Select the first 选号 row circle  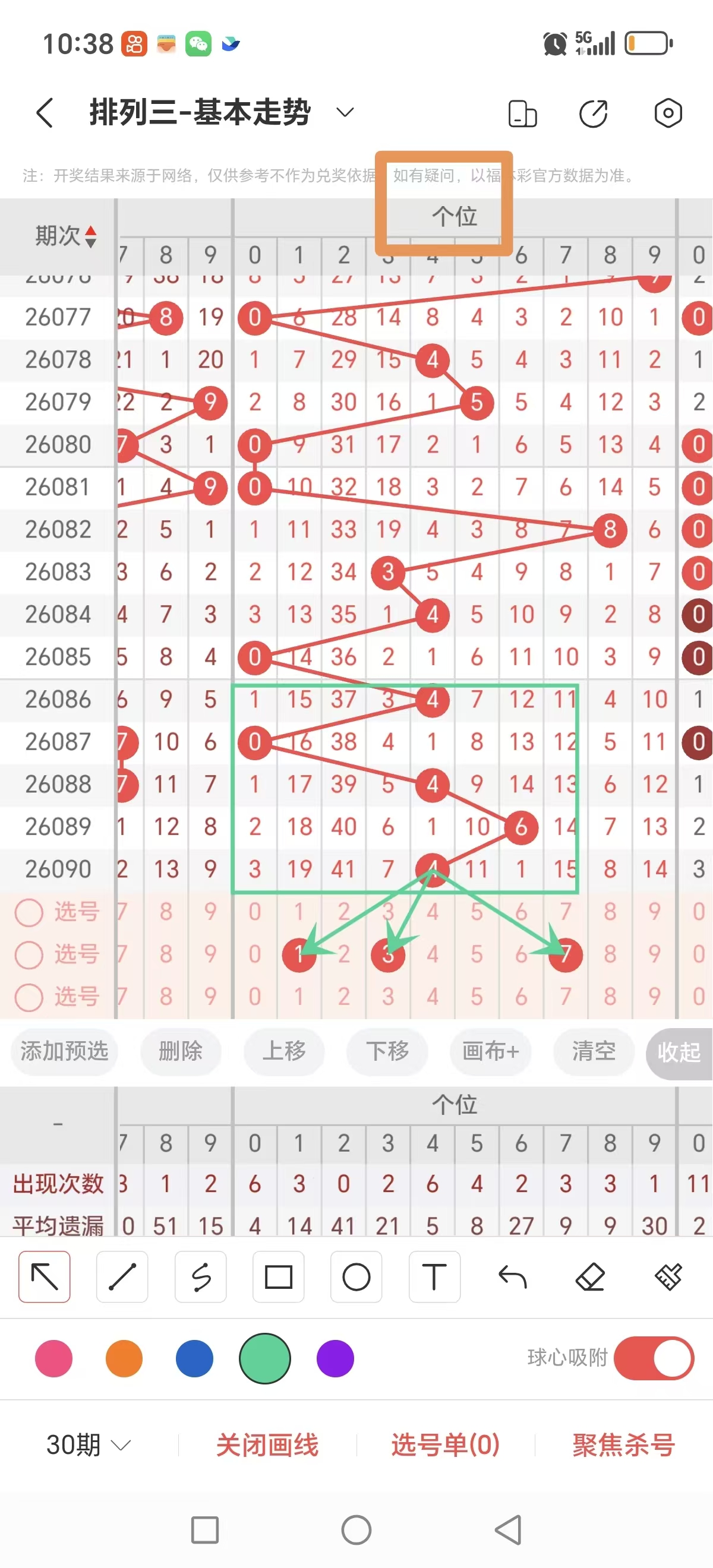29,912
